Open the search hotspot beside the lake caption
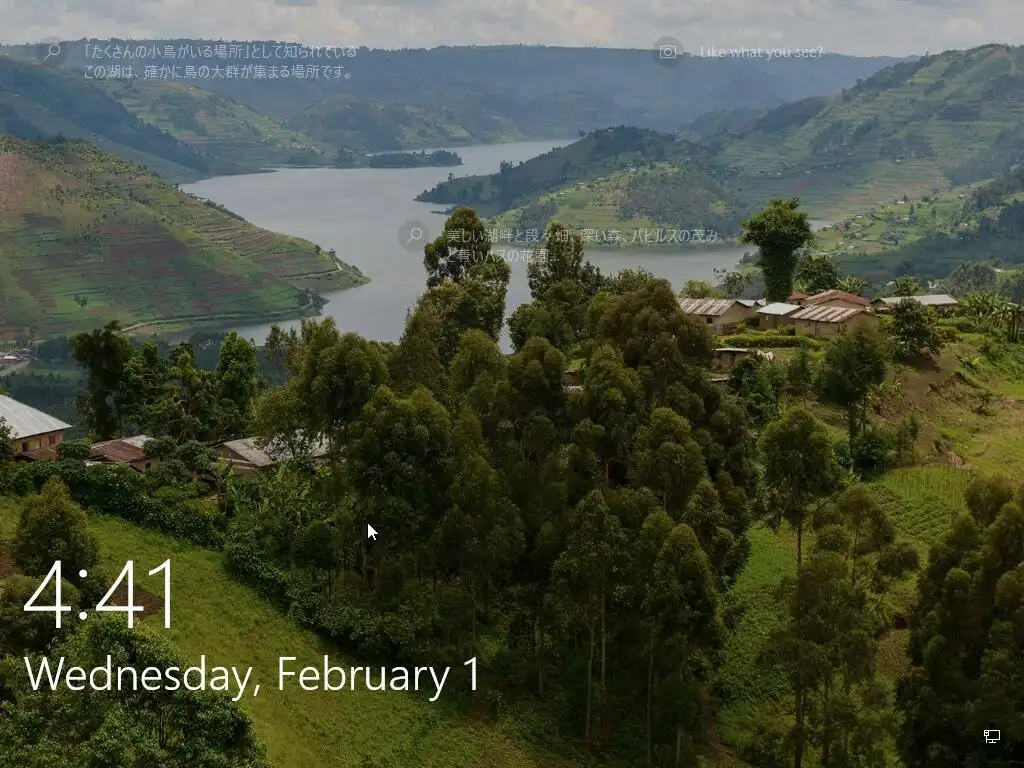The width and height of the screenshot is (1024, 768). click(413, 236)
